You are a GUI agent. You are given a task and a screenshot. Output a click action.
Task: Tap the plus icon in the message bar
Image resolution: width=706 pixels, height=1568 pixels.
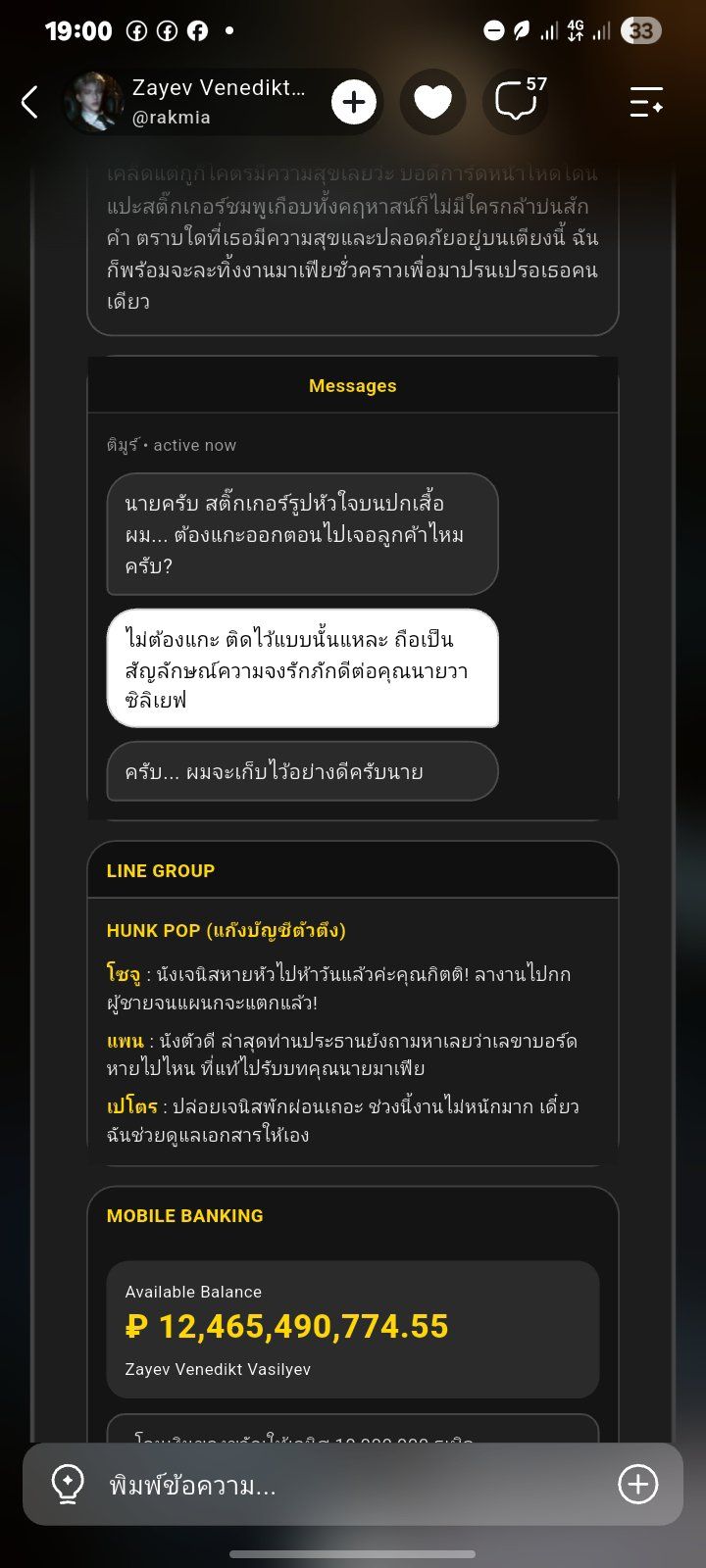637,1485
